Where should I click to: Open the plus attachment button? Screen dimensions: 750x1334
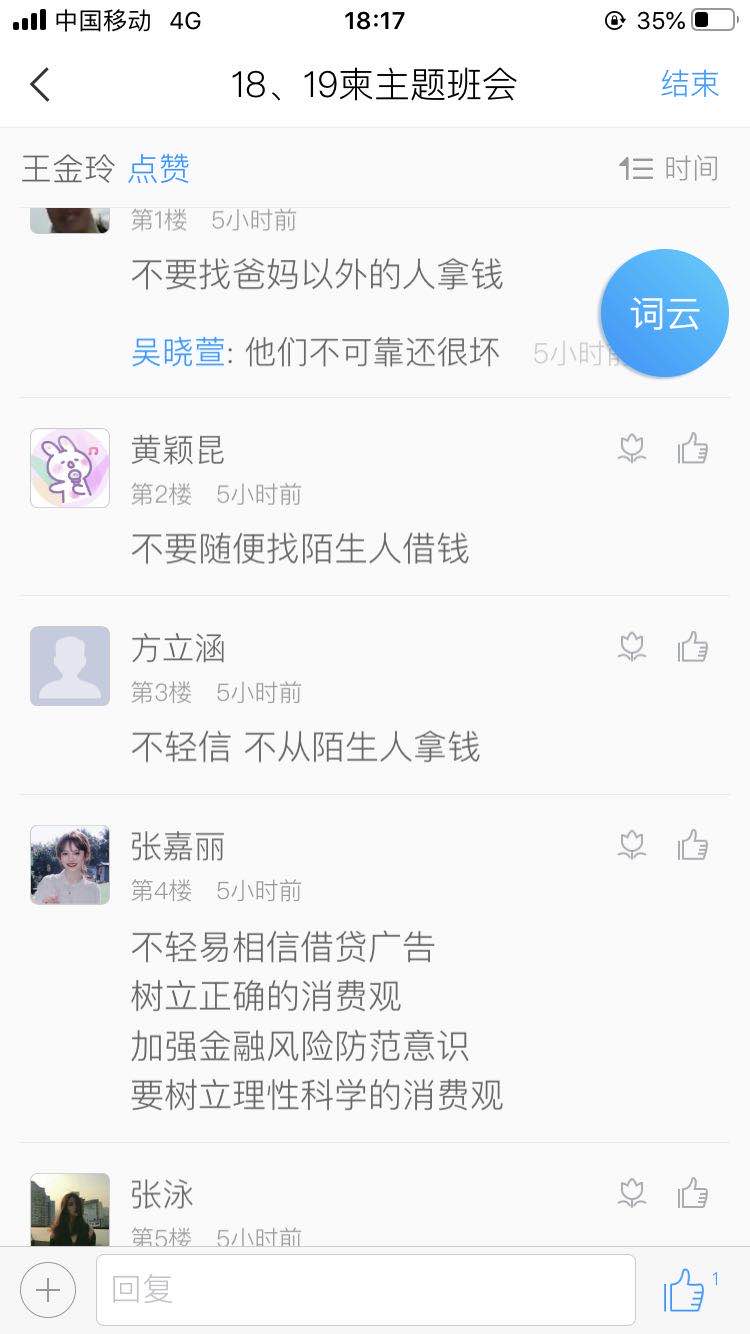(x=48, y=1290)
